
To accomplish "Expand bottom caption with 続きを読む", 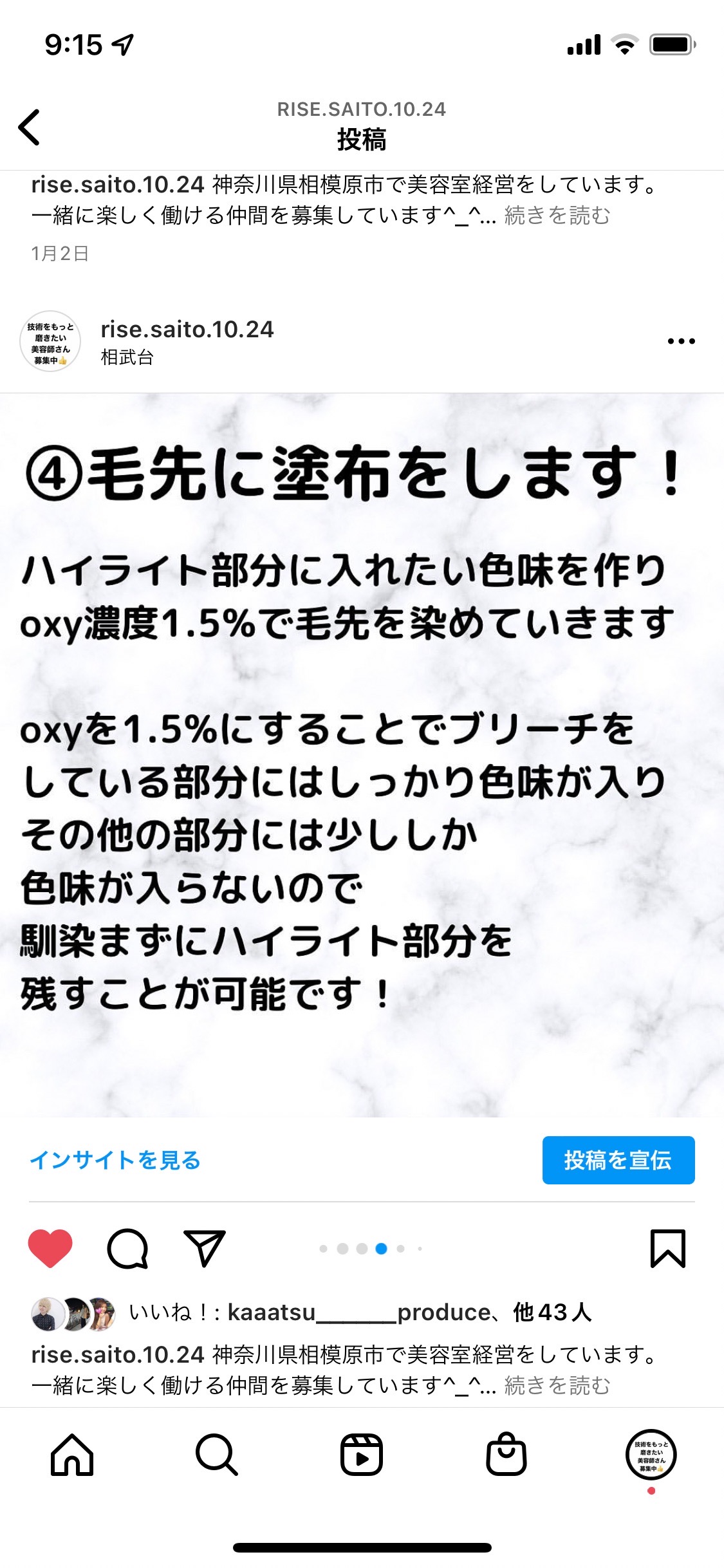I will point(557,1385).
